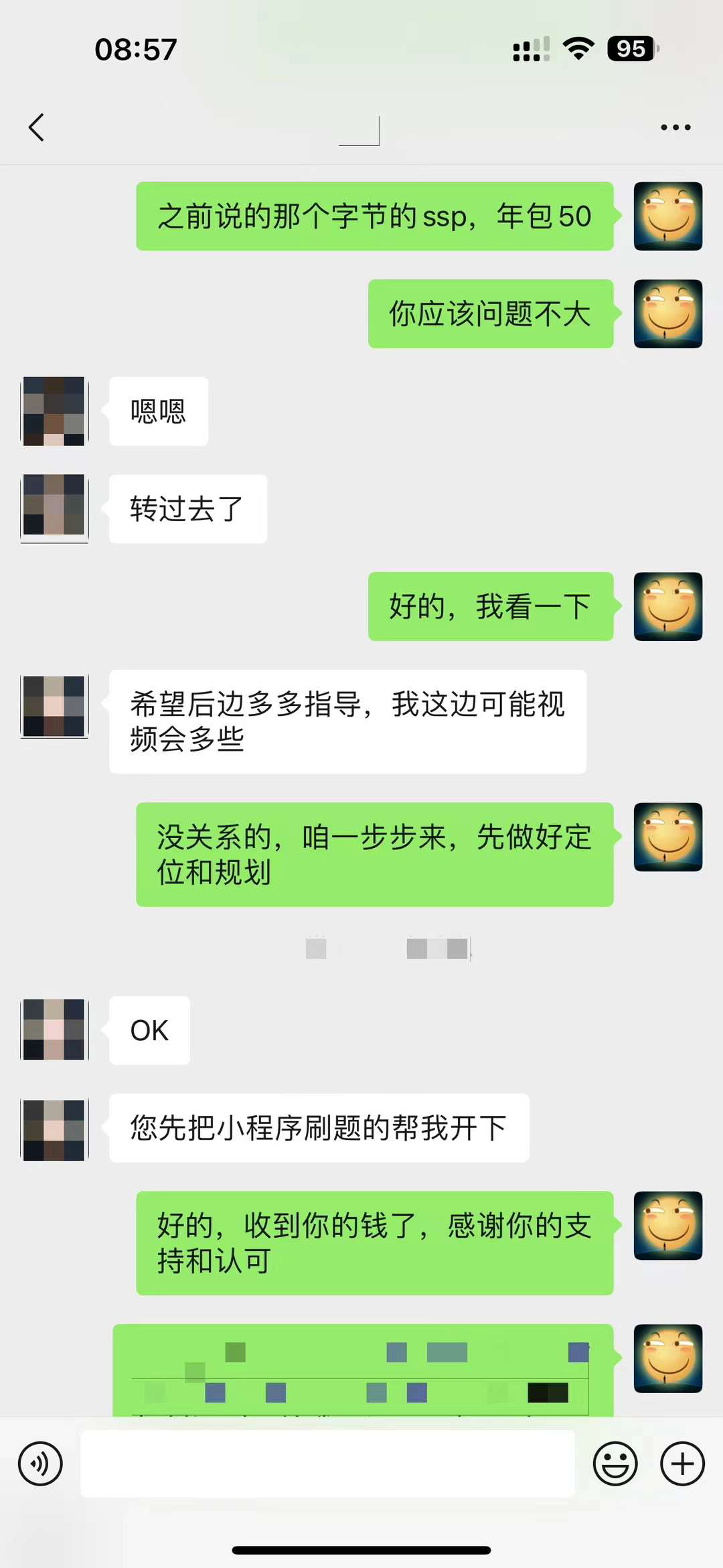This screenshot has width=723, height=1568.
Task: Open the plus attachments menu
Action: tap(682, 1464)
